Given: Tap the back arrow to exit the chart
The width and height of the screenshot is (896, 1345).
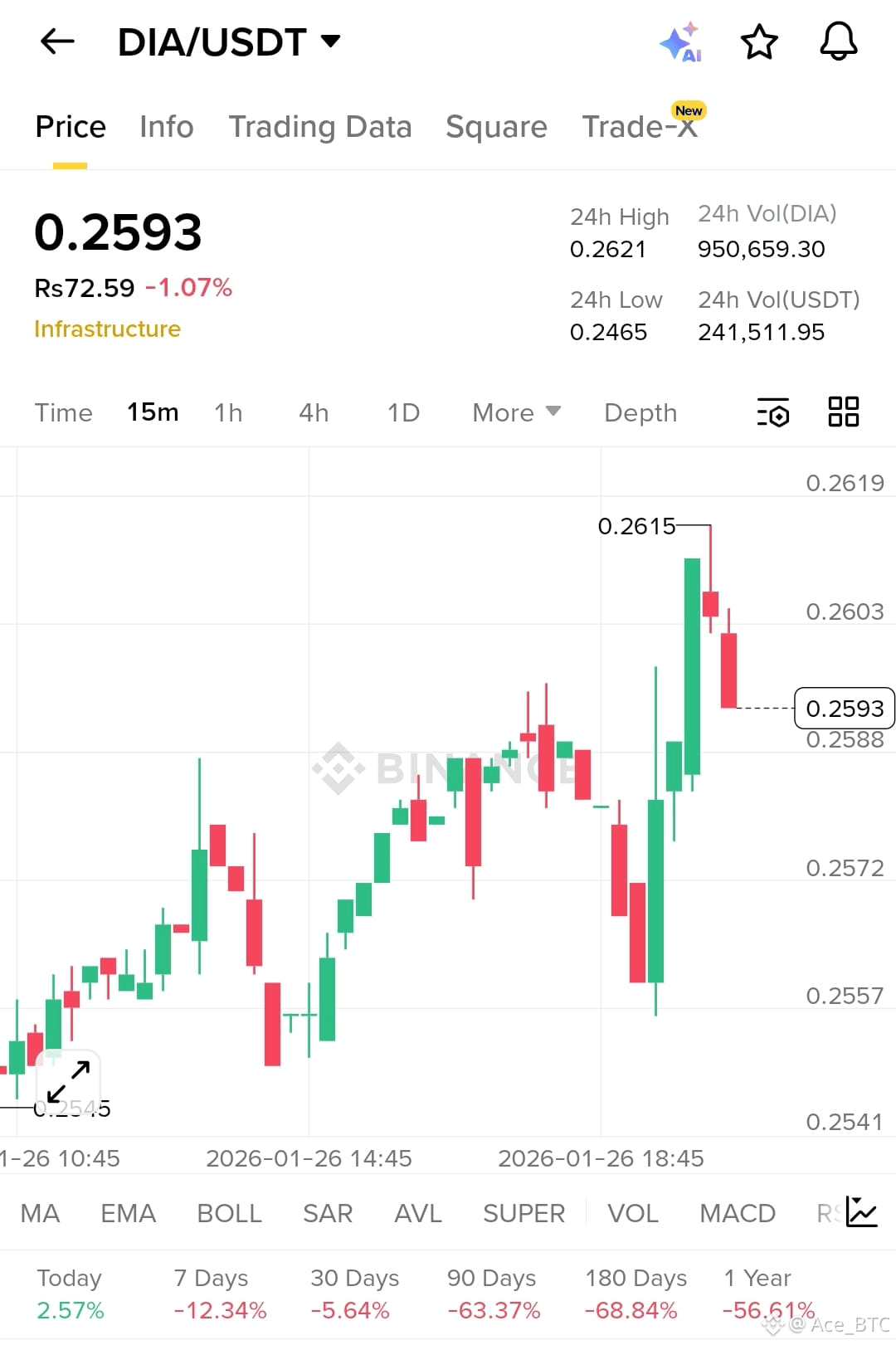Looking at the screenshot, I should 56,41.
